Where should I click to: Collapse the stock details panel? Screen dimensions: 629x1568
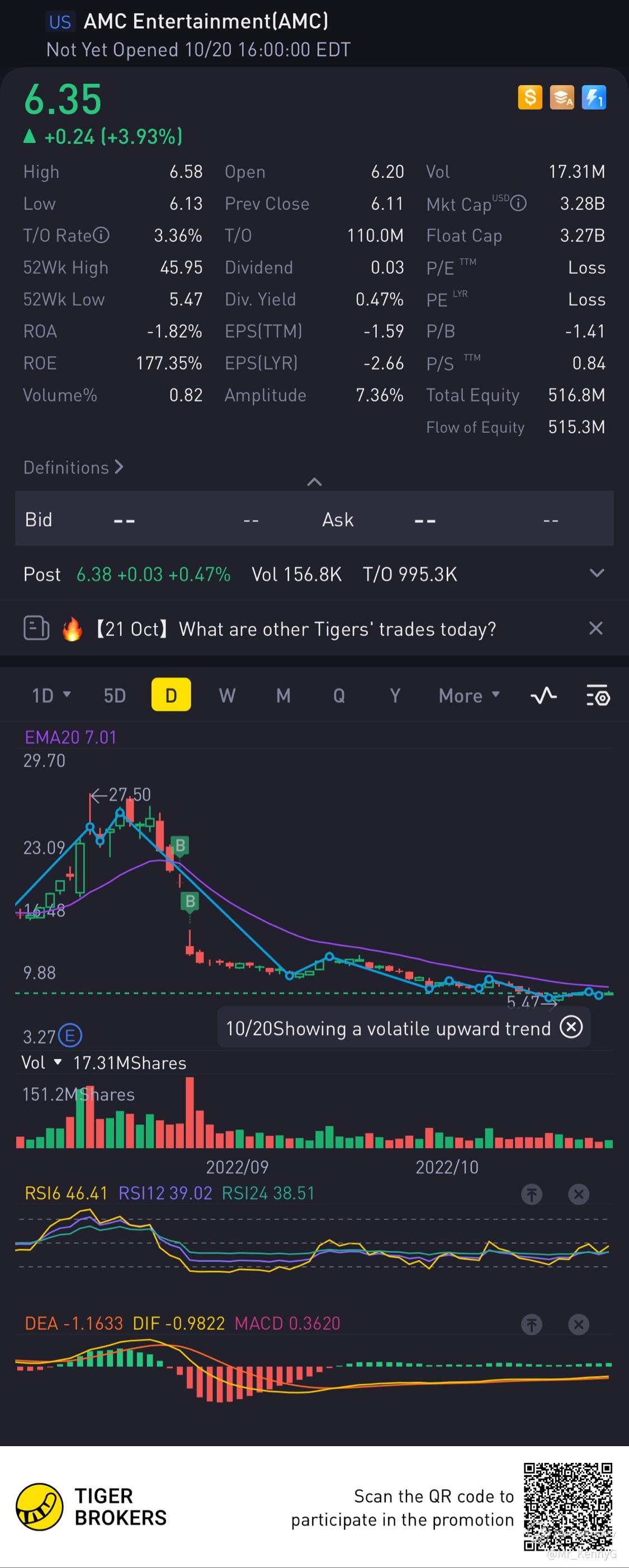pos(314,482)
